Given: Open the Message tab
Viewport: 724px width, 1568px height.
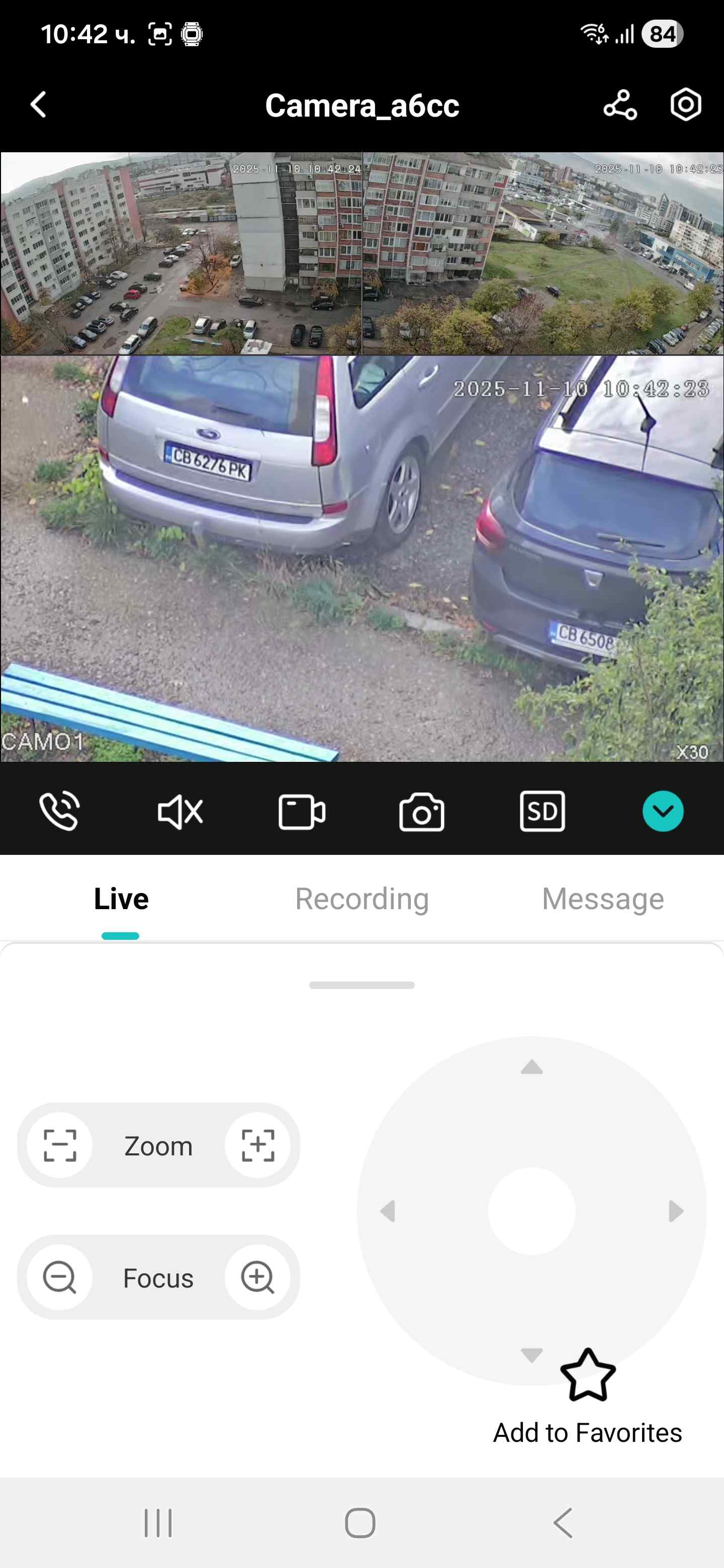Looking at the screenshot, I should tap(602, 899).
